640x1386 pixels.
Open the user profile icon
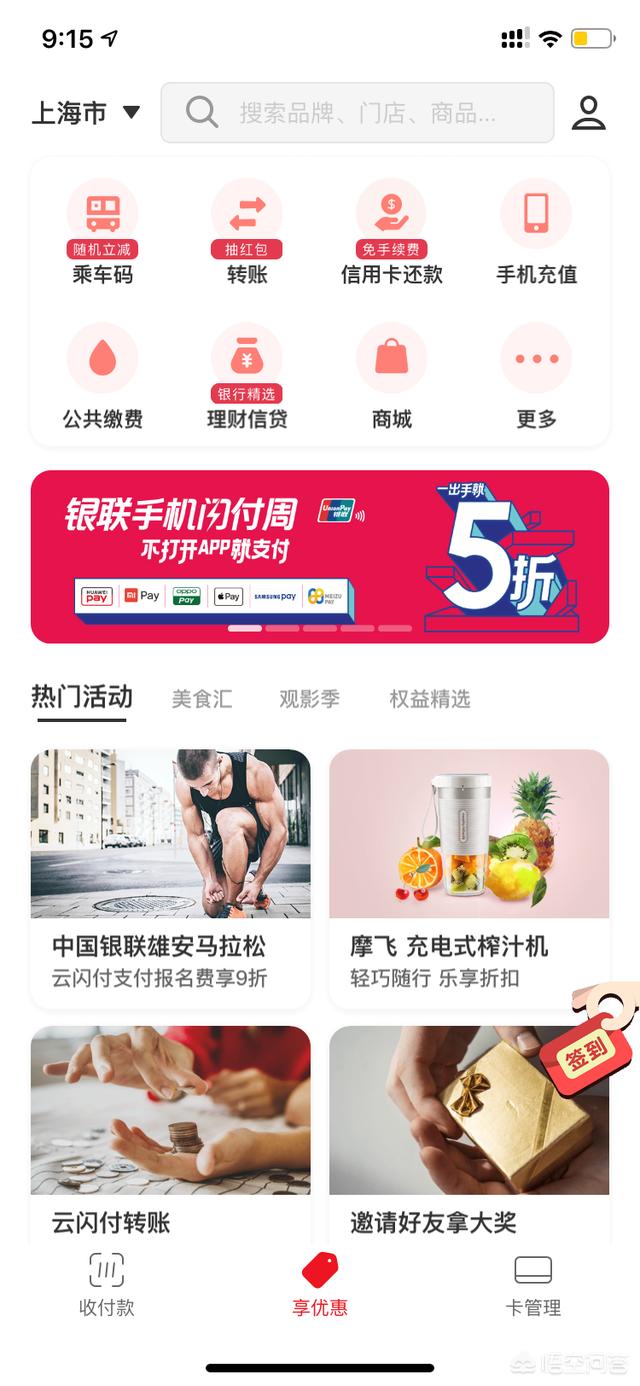(x=588, y=113)
